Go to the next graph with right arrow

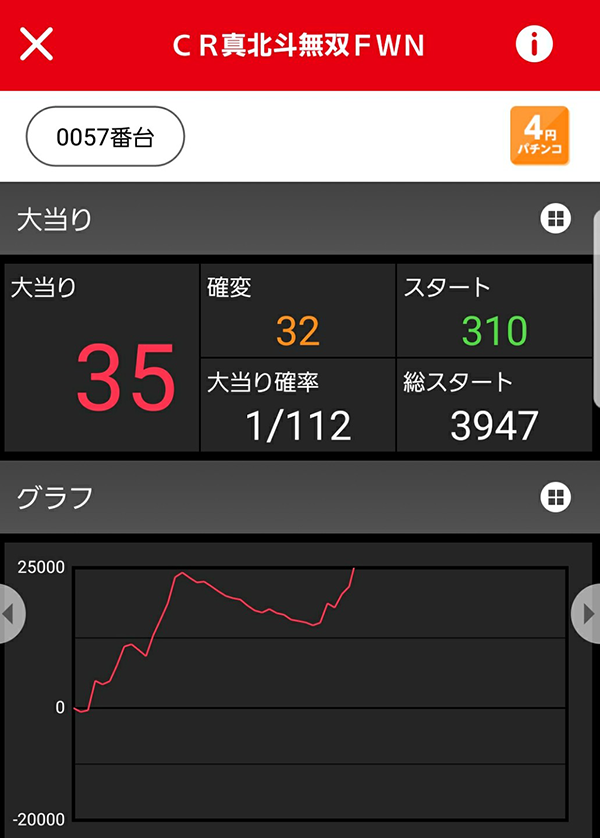click(587, 614)
